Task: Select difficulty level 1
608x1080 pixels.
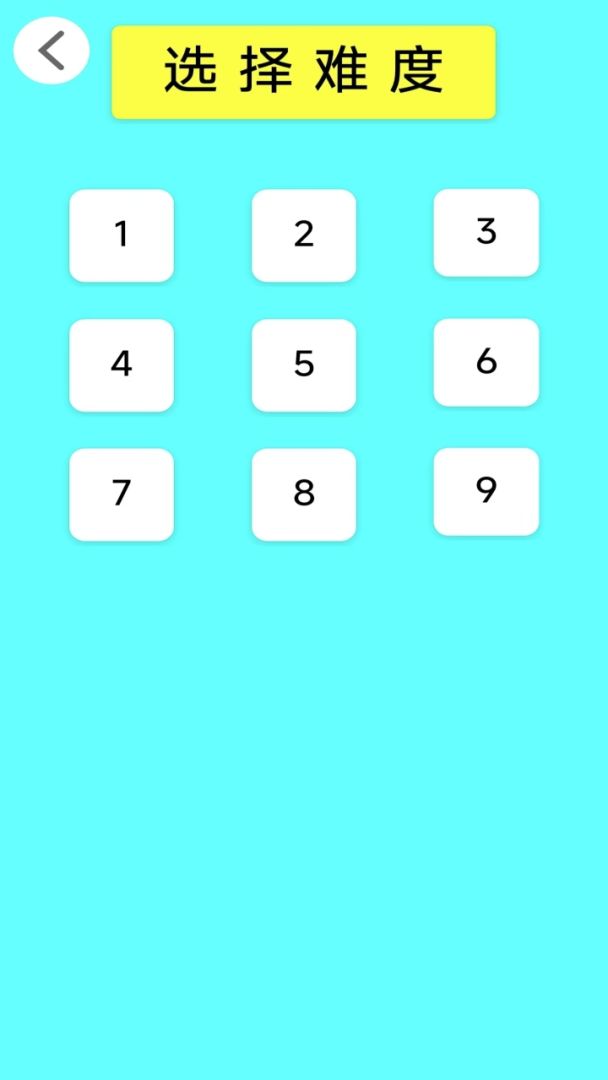Action: [121, 235]
